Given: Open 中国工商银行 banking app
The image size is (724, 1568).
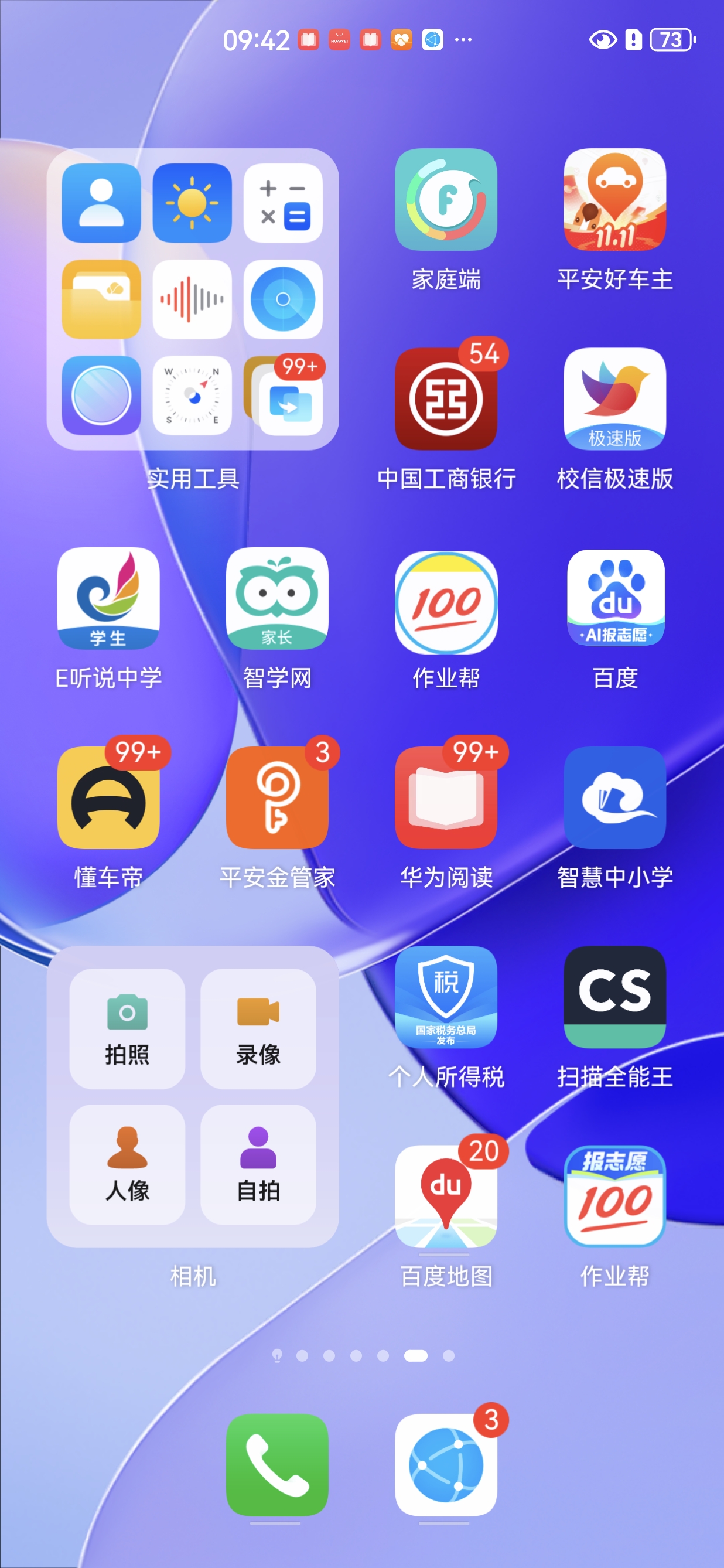Looking at the screenshot, I should [446, 398].
